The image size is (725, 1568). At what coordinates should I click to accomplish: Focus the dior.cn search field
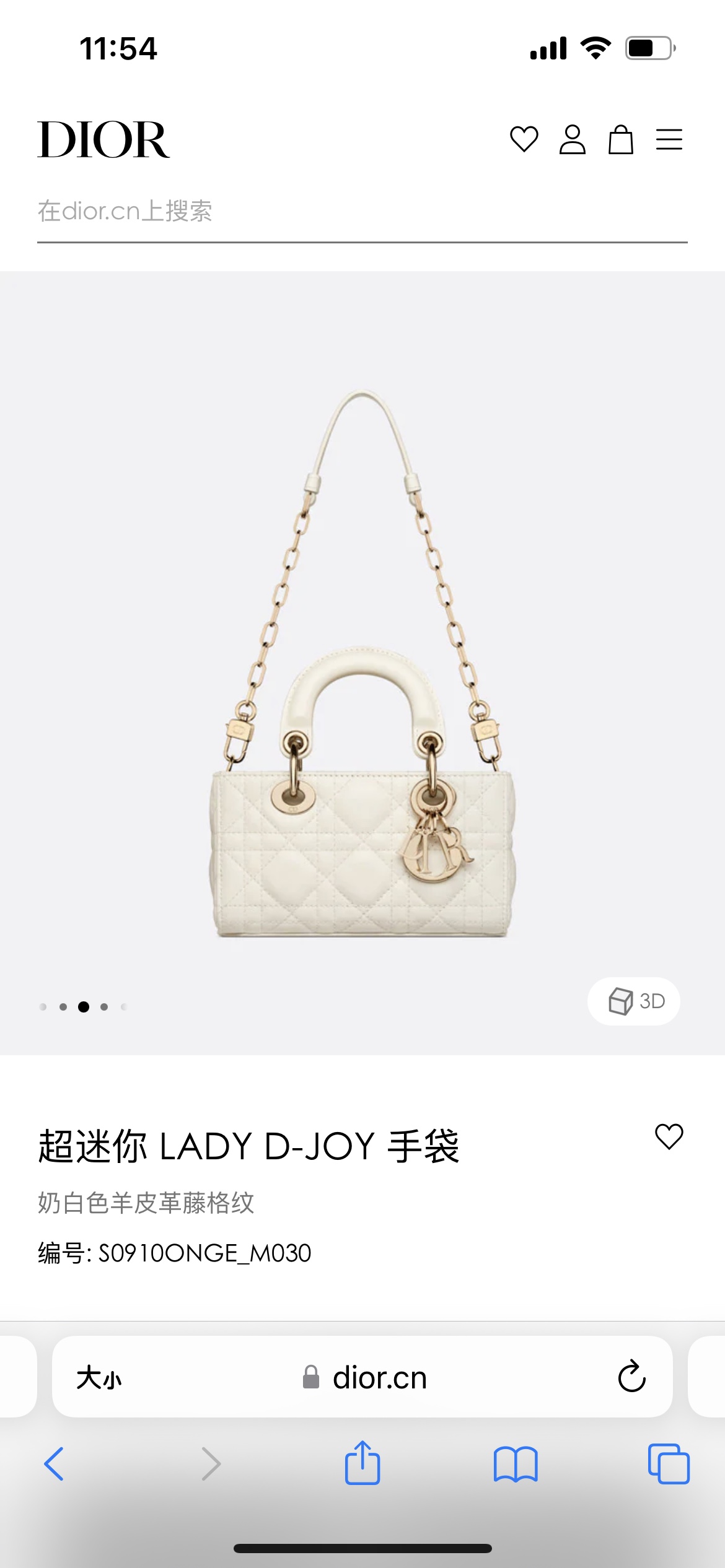[362, 212]
